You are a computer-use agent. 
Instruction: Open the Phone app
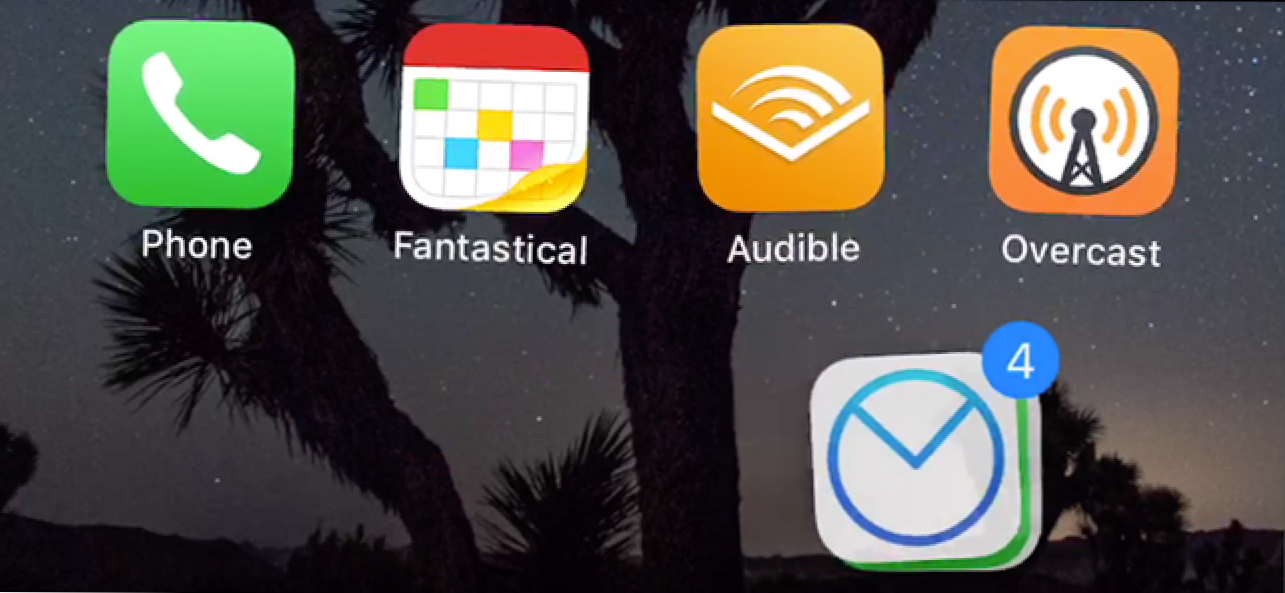coord(199,114)
